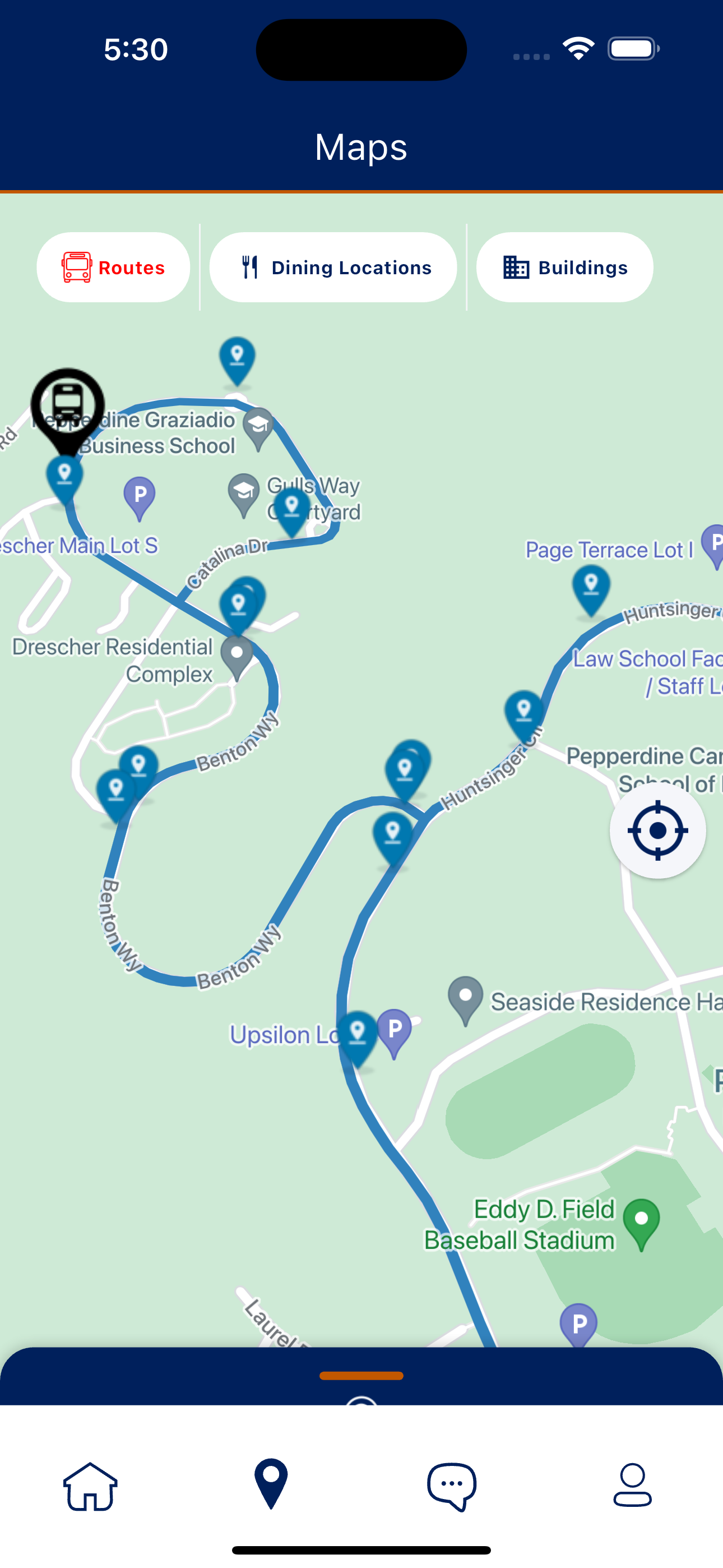Tap the Seaside Residence Hall map marker
The image size is (723, 1568).
466,998
